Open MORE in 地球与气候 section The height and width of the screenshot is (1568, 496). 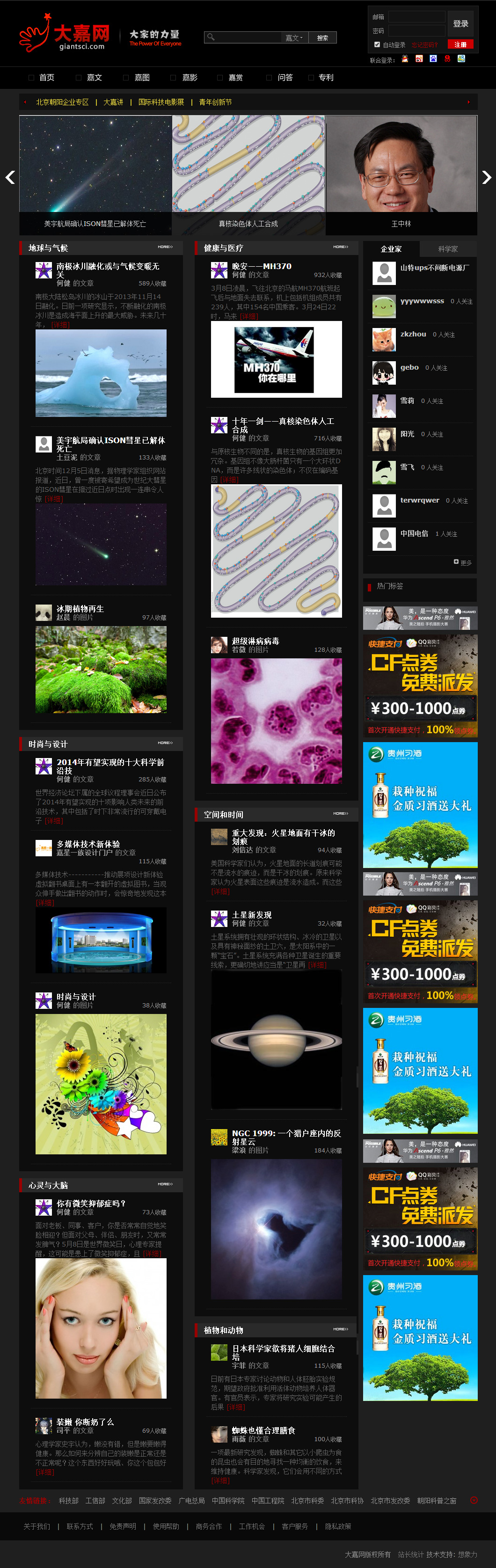[165, 247]
